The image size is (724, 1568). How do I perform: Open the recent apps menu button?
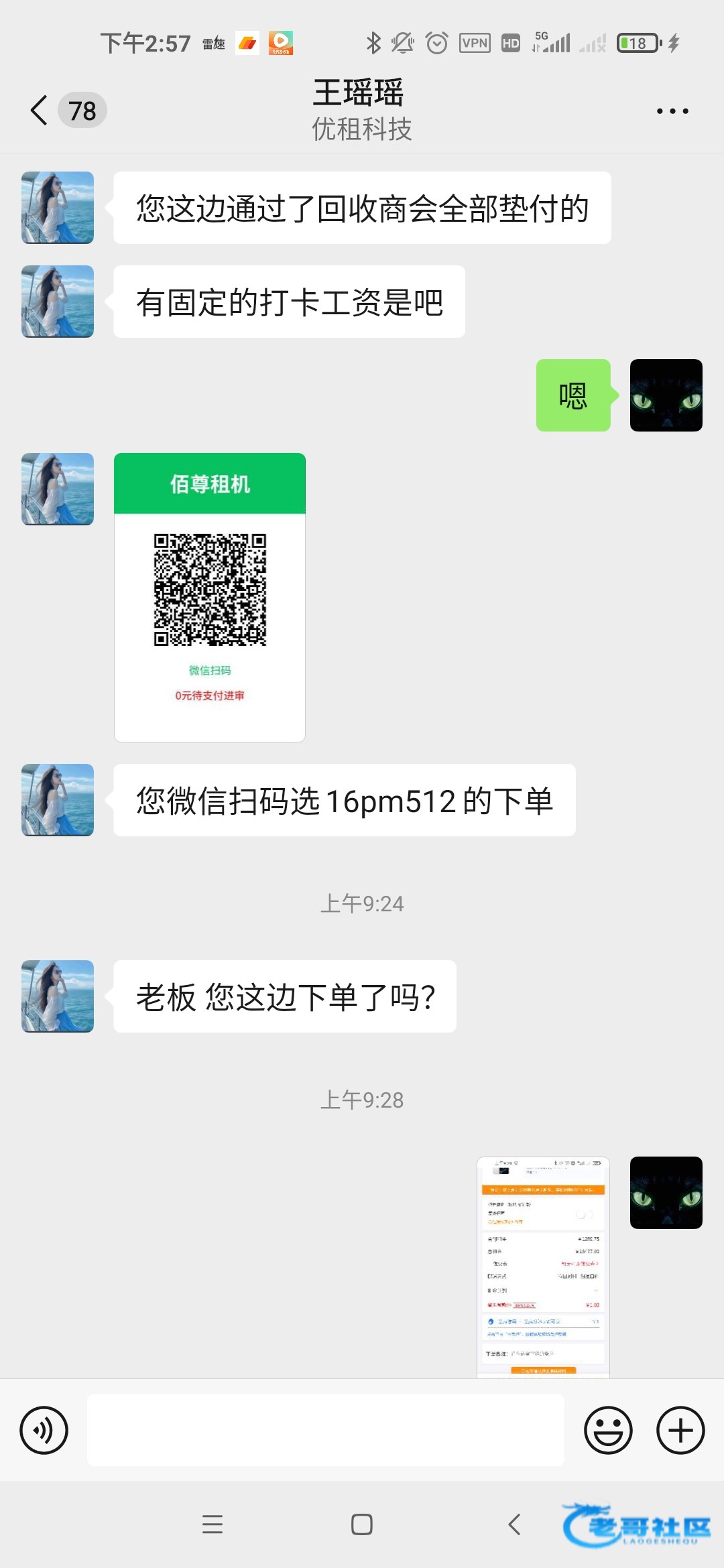[x=213, y=1524]
